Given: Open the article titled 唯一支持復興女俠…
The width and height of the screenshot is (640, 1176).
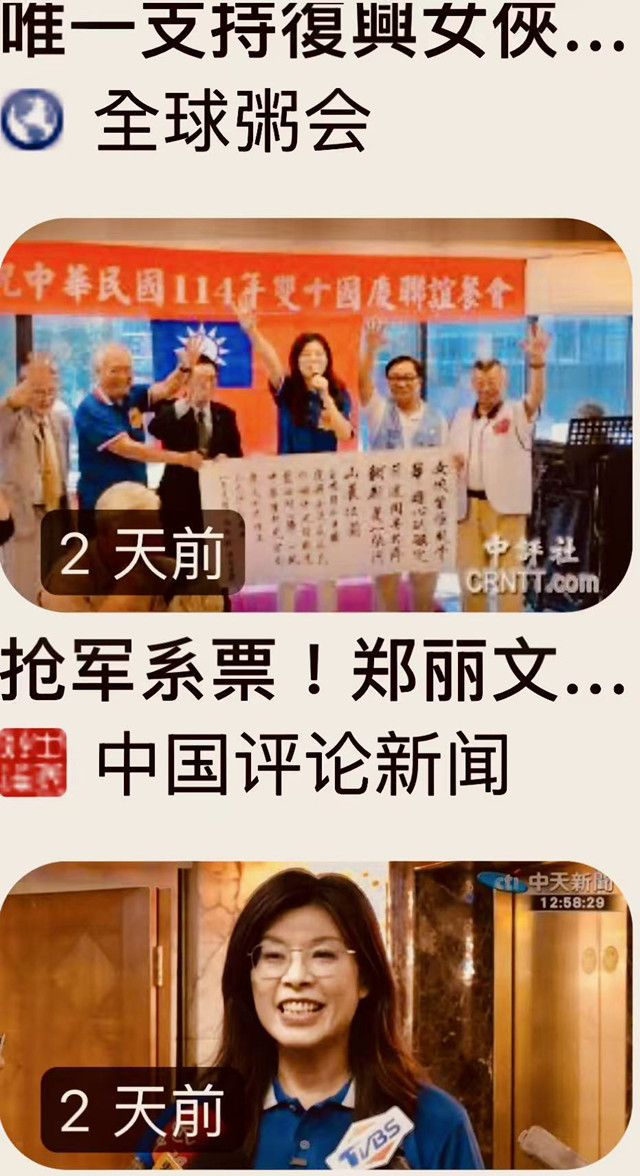Looking at the screenshot, I should click(312, 32).
